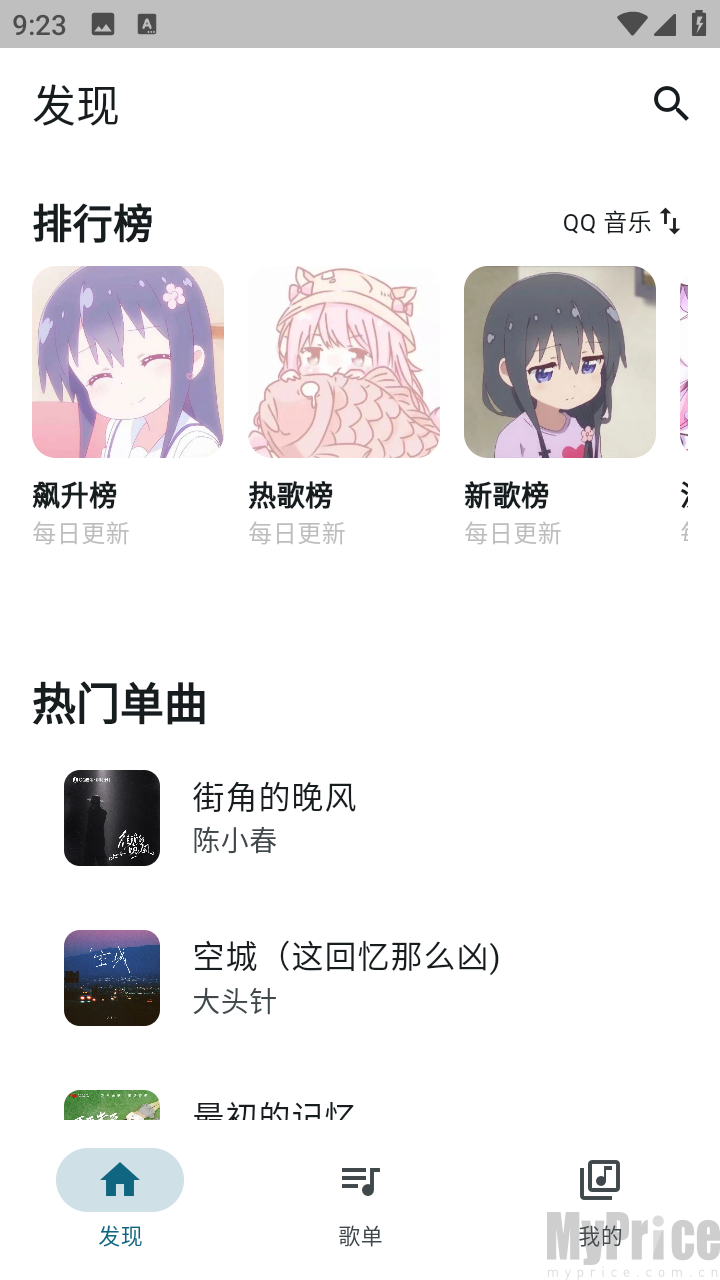The height and width of the screenshot is (1280, 720).
Task: Tap the 新歌榜 chart cover image
Action: (559, 362)
